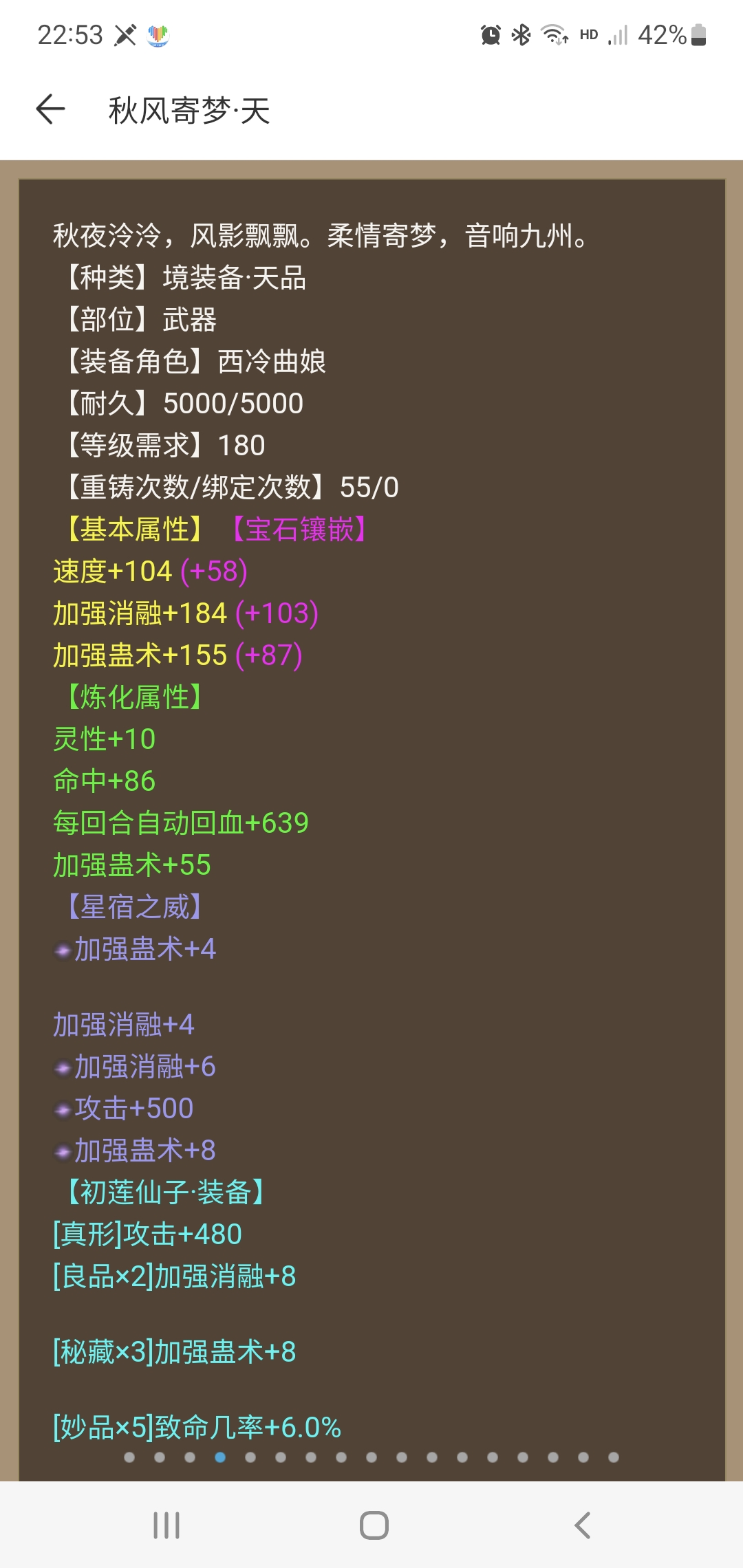
Task: Go back using the top-left arrow
Action: (x=50, y=109)
